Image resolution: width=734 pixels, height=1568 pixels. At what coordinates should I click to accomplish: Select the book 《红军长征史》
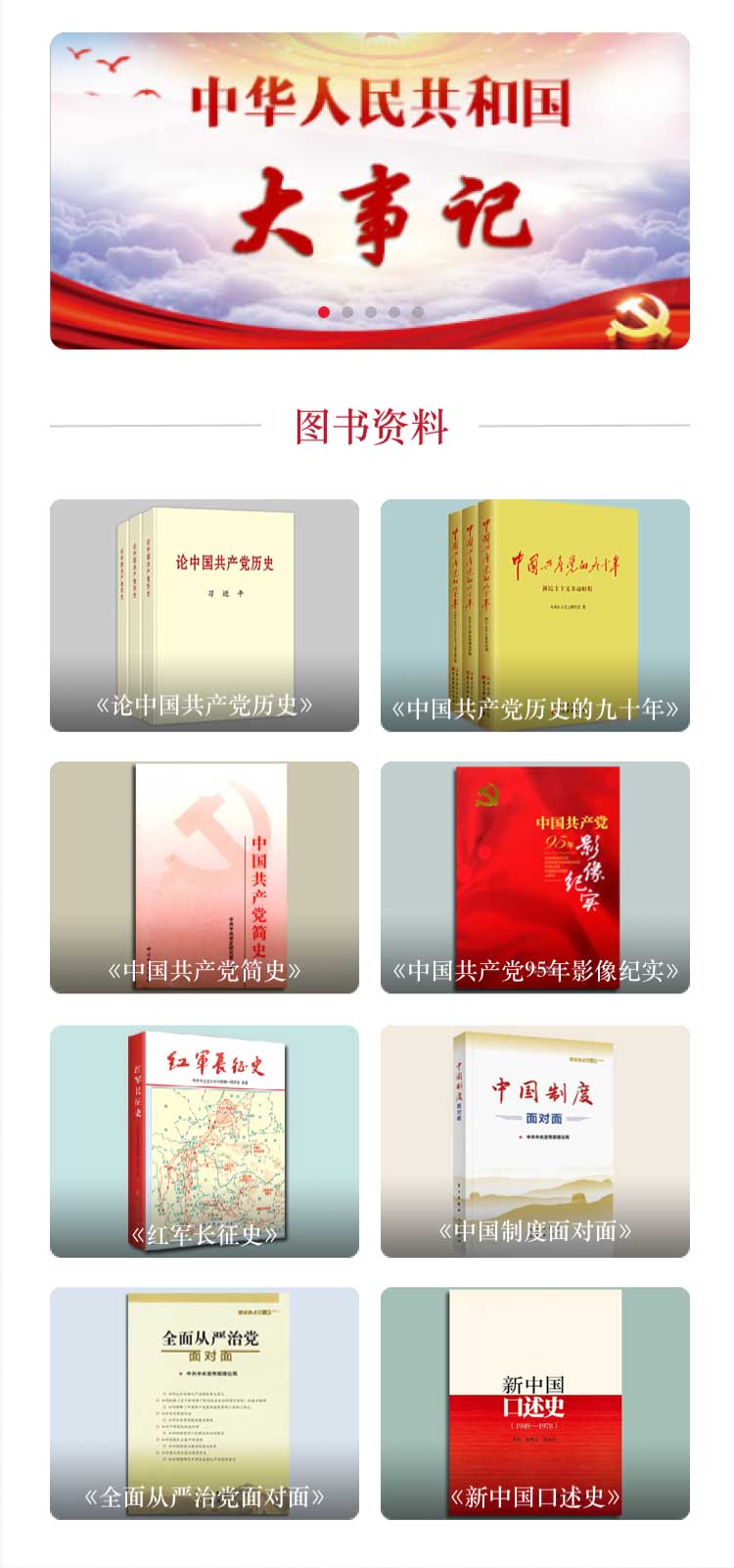tap(205, 1141)
